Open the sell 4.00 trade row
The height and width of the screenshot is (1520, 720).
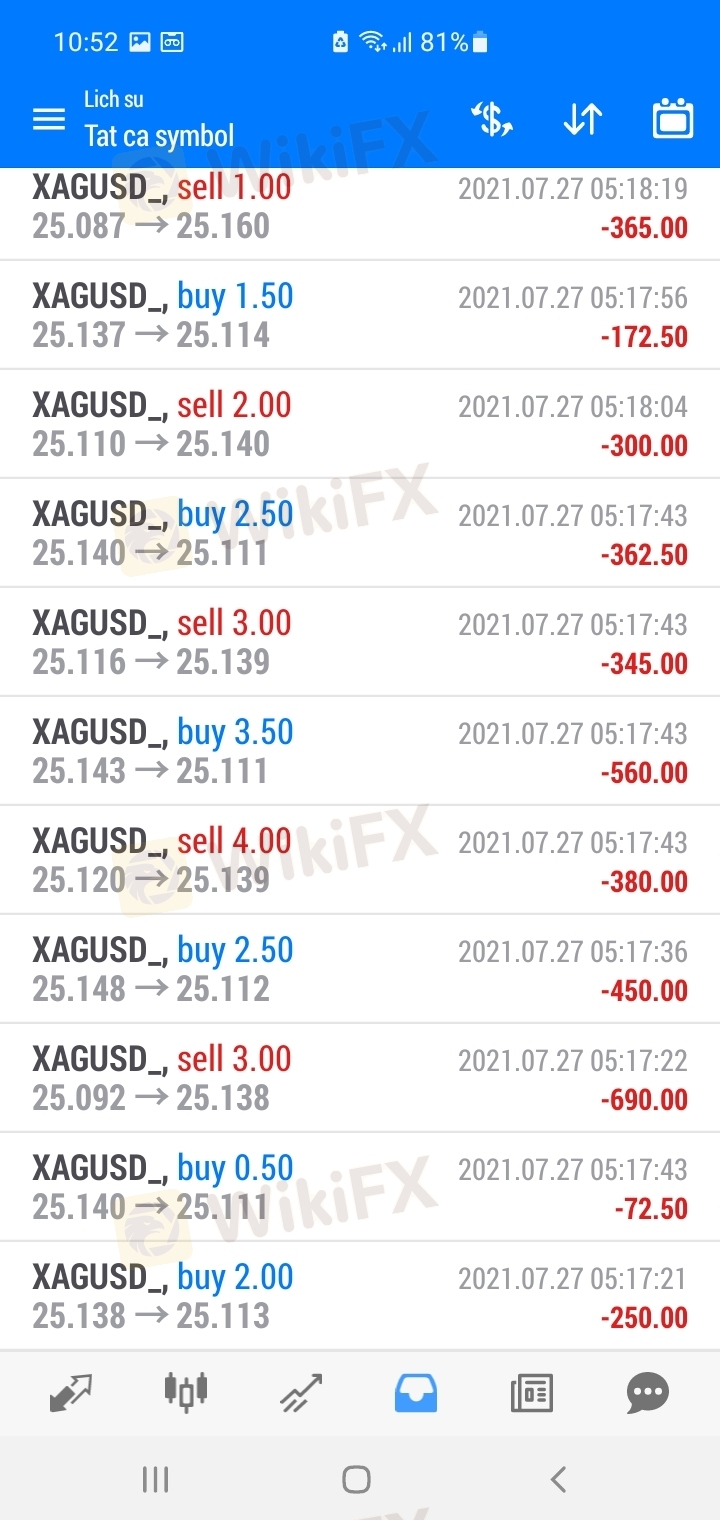(x=360, y=860)
